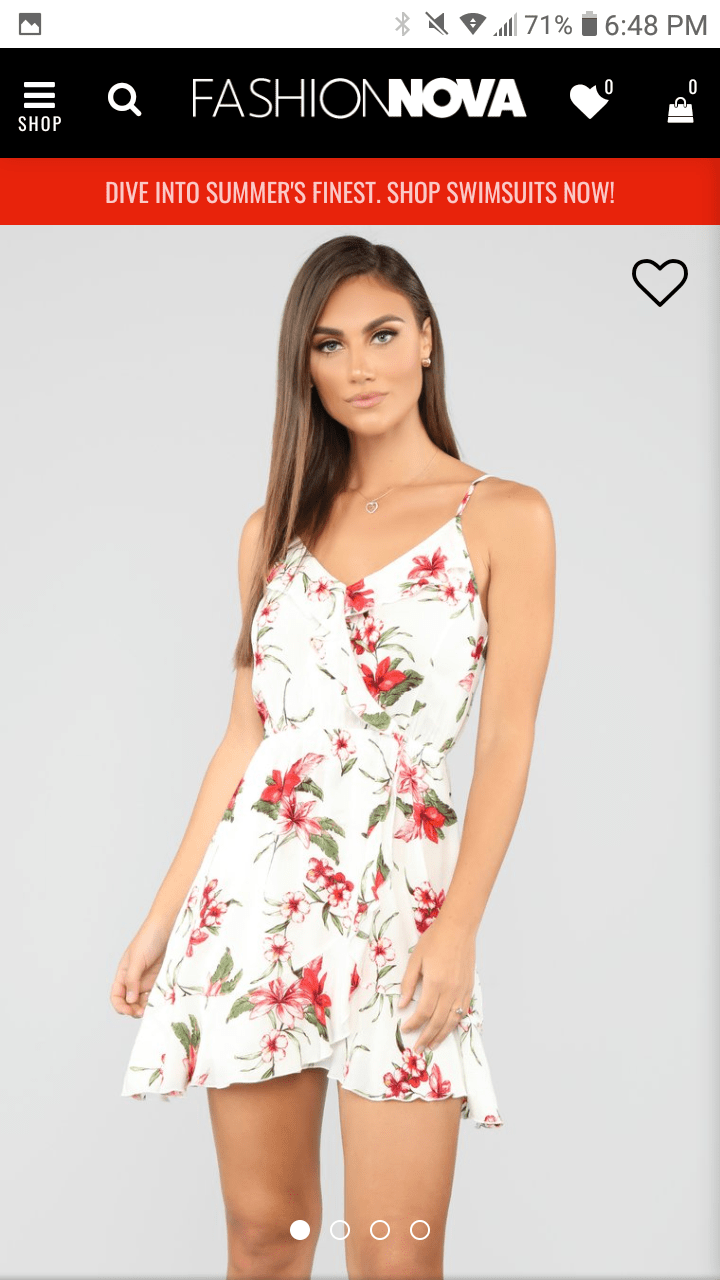The image size is (720, 1280).
Task: Jump to third product image dot
Action: 380,1230
